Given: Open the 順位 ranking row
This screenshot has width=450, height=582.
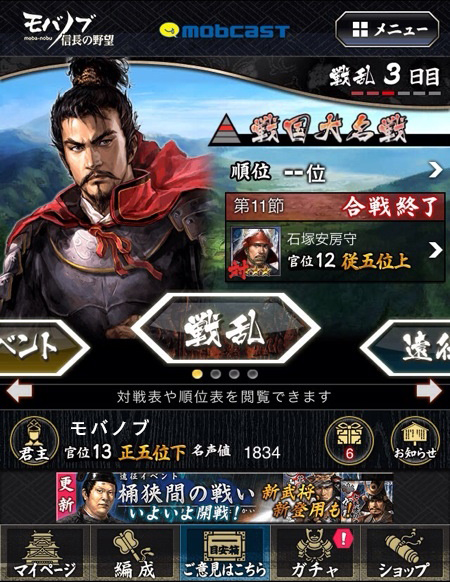Looking at the screenshot, I should coord(336,171).
